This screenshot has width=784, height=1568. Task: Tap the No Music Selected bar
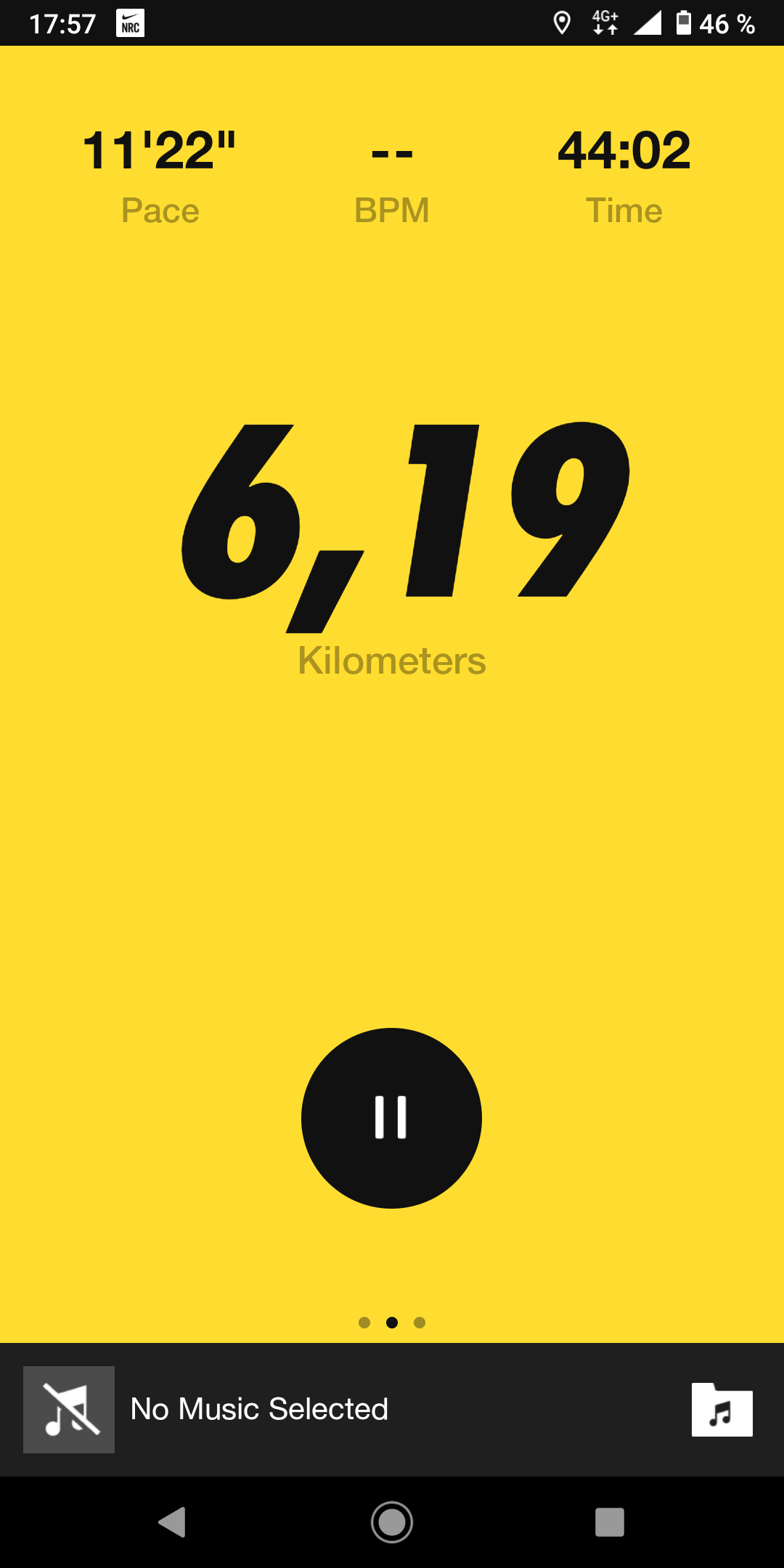(x=392, y=1410)
